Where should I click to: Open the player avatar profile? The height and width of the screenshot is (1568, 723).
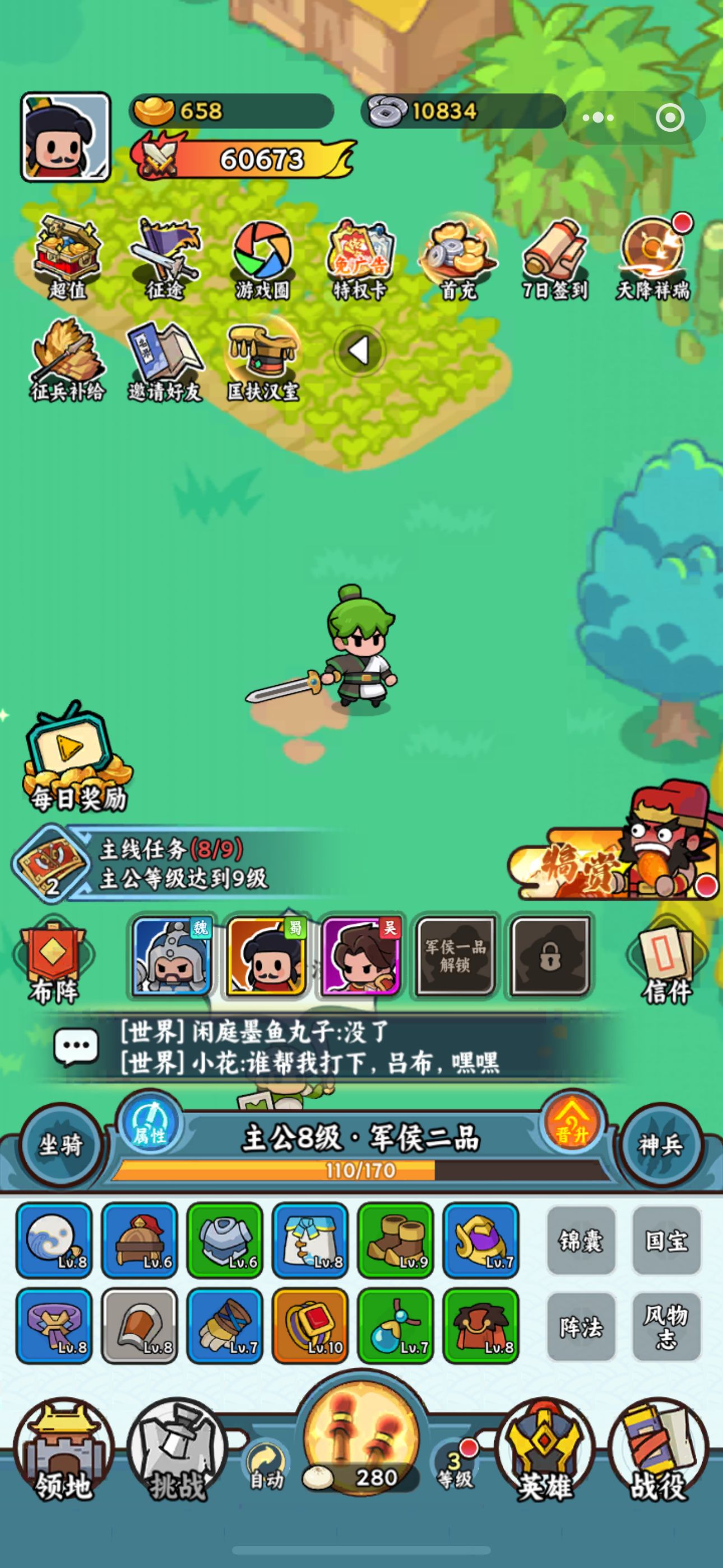tap(65, 137)
